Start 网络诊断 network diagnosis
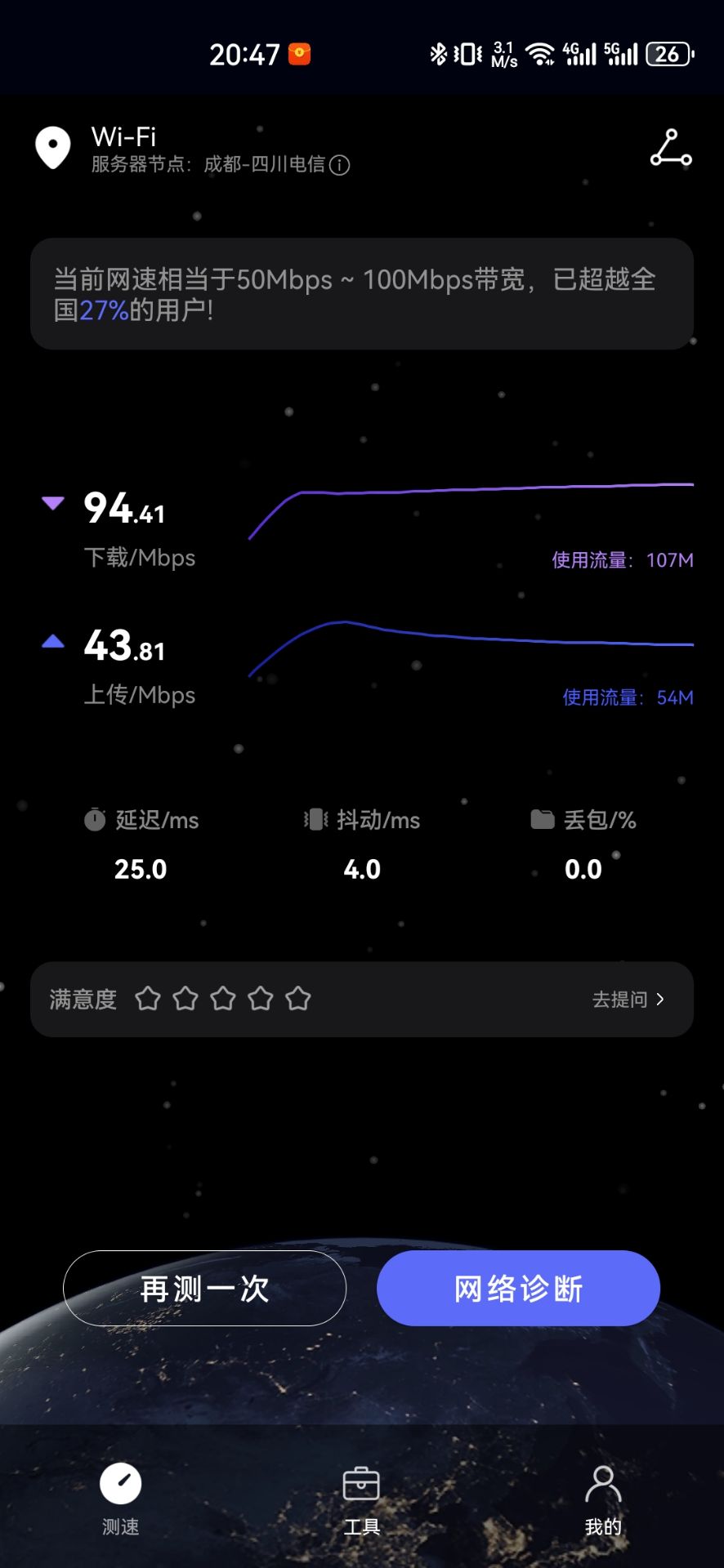The image size is (724, 1568). [x=516, y=1288]
